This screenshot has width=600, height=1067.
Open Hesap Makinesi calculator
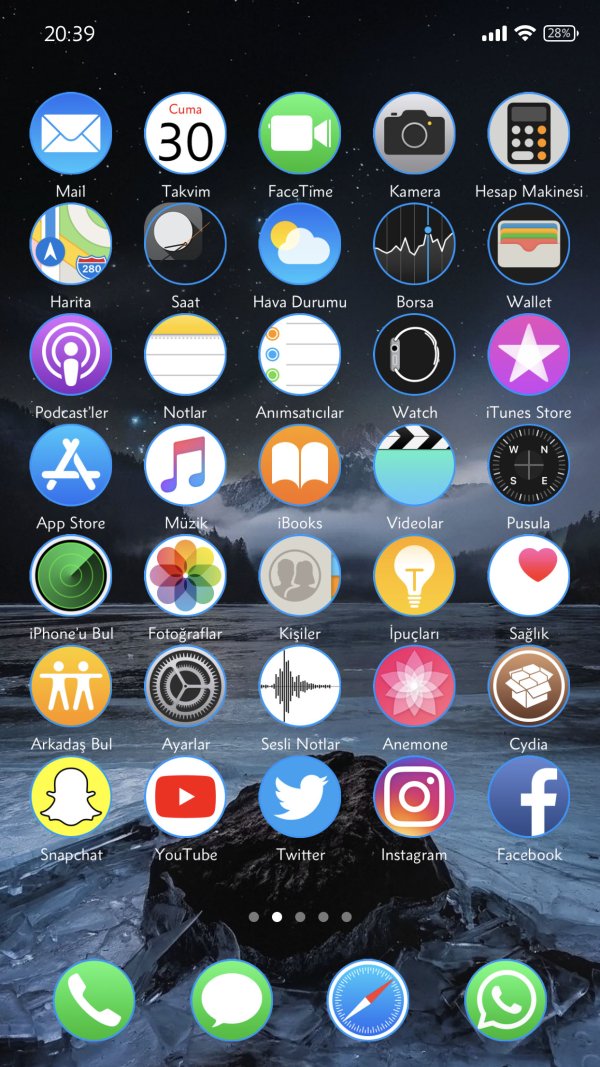(x=528, y=134)
